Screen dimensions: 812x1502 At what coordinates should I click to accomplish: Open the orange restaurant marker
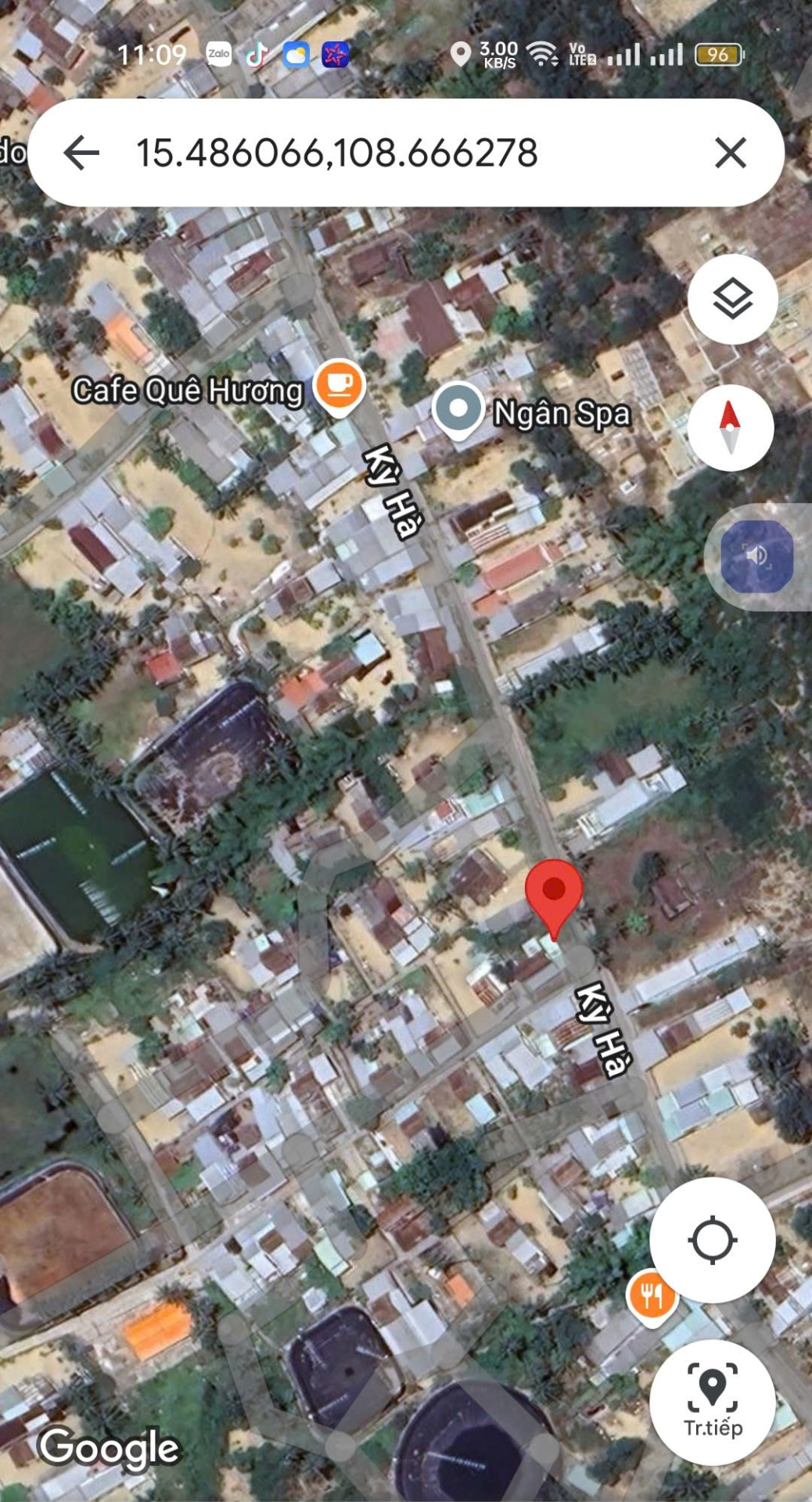click(x=651, y=1295)
